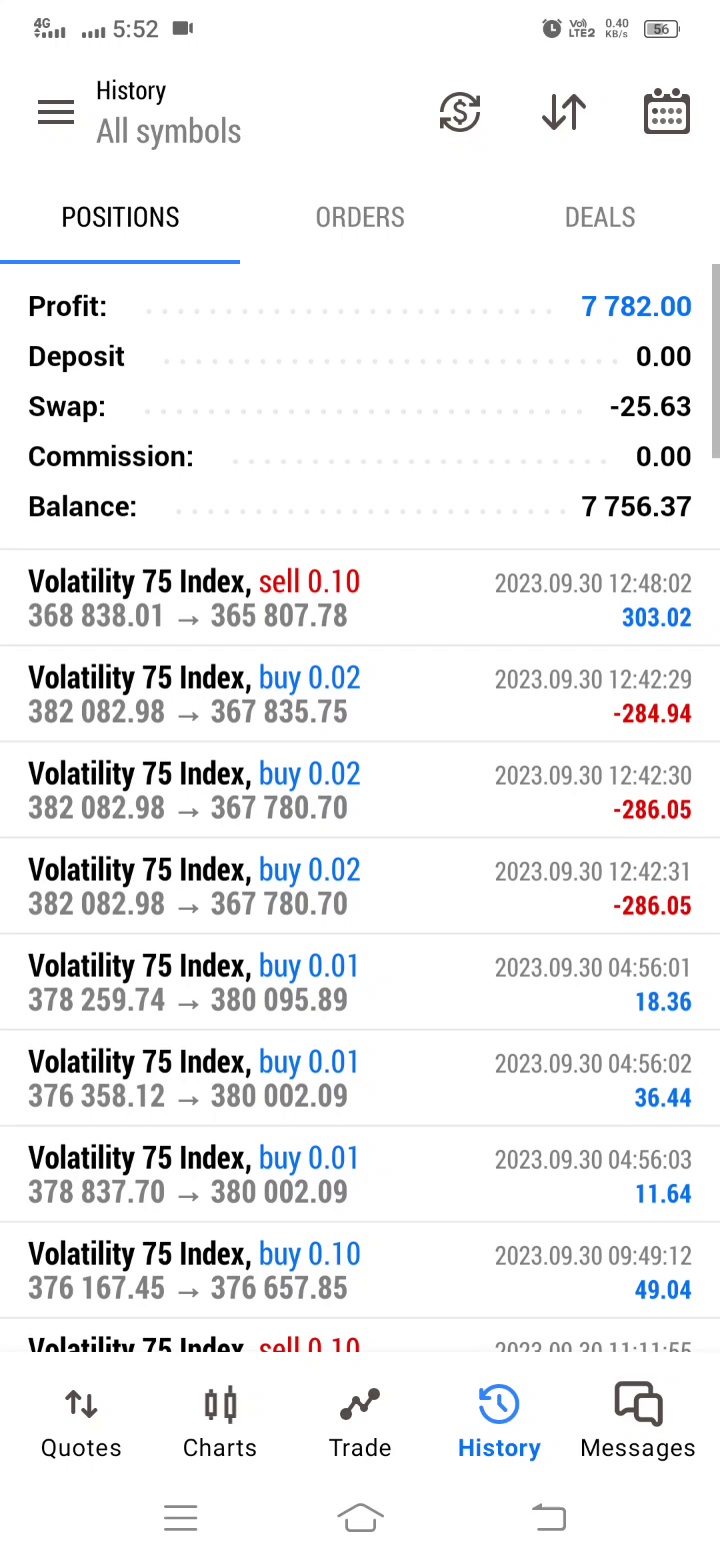This screenshot has width=720, height=1560.
Task: Switch to the Orders tab
Action: tap(360, 218)
